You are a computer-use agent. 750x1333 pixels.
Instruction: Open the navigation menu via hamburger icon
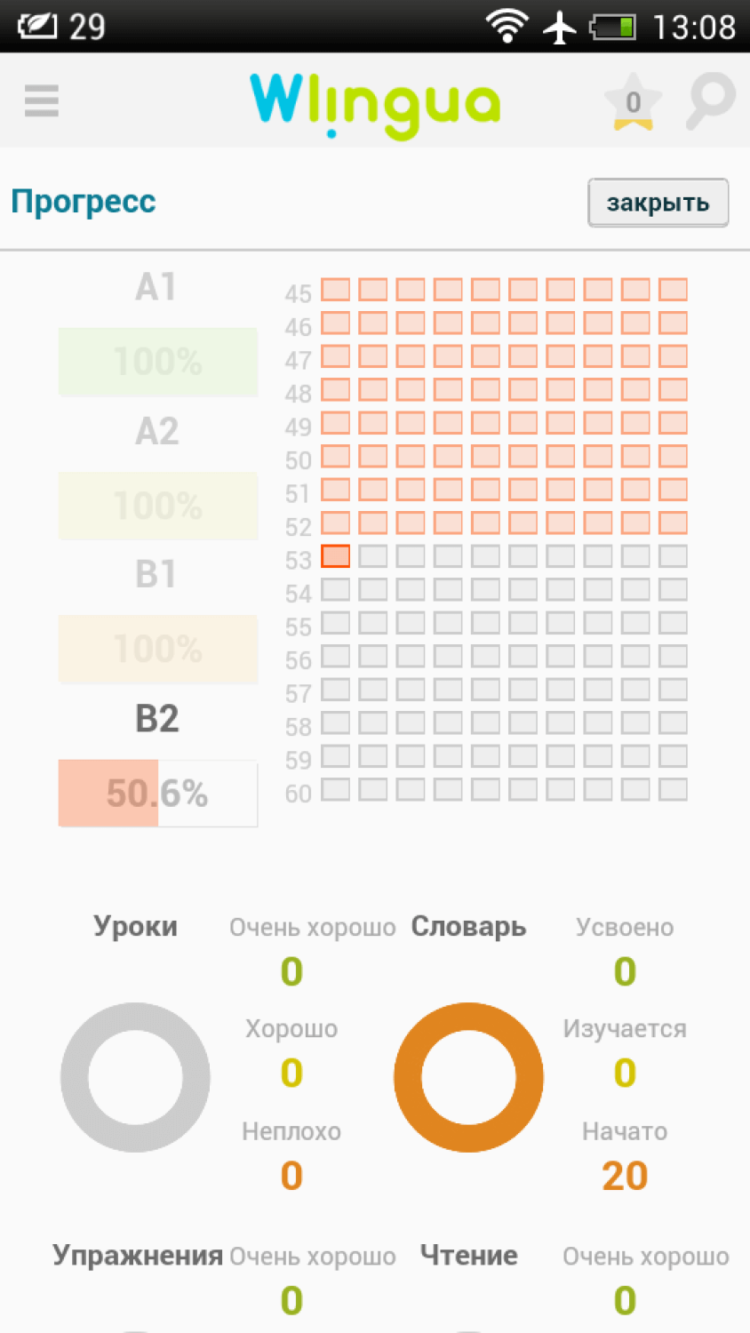40,100
